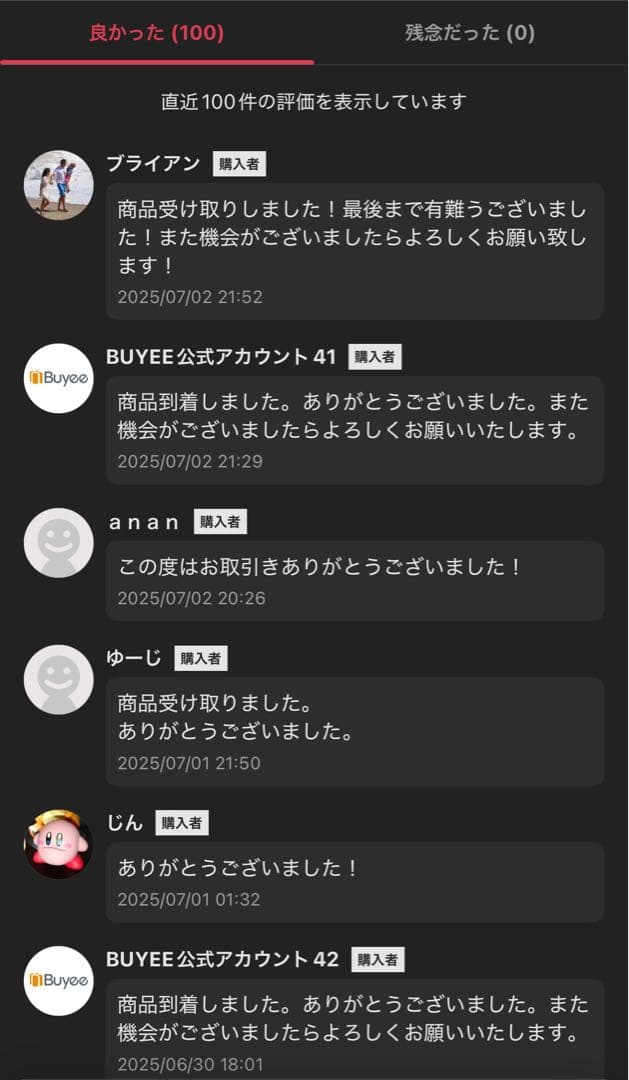Open ゆーじ's profile avatar
The width and height of the screenshot is (629, 1080).
click(x=58, y=679)
